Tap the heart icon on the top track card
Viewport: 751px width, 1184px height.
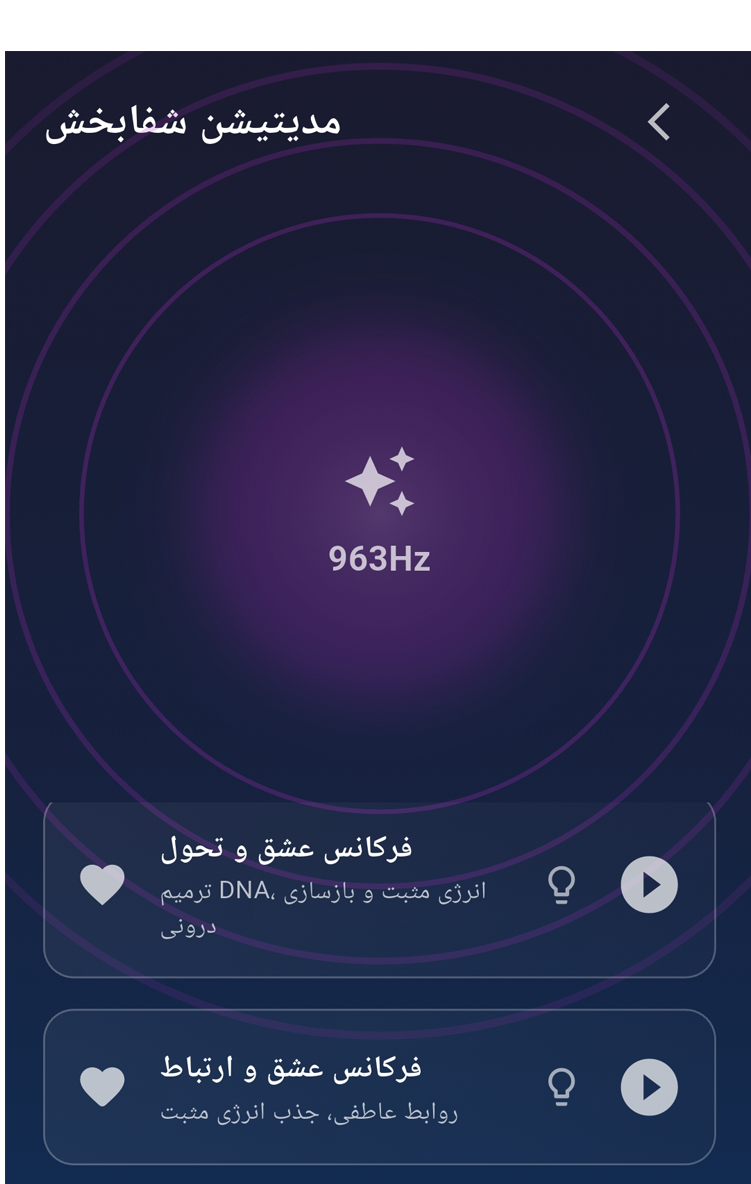(101, 884)
